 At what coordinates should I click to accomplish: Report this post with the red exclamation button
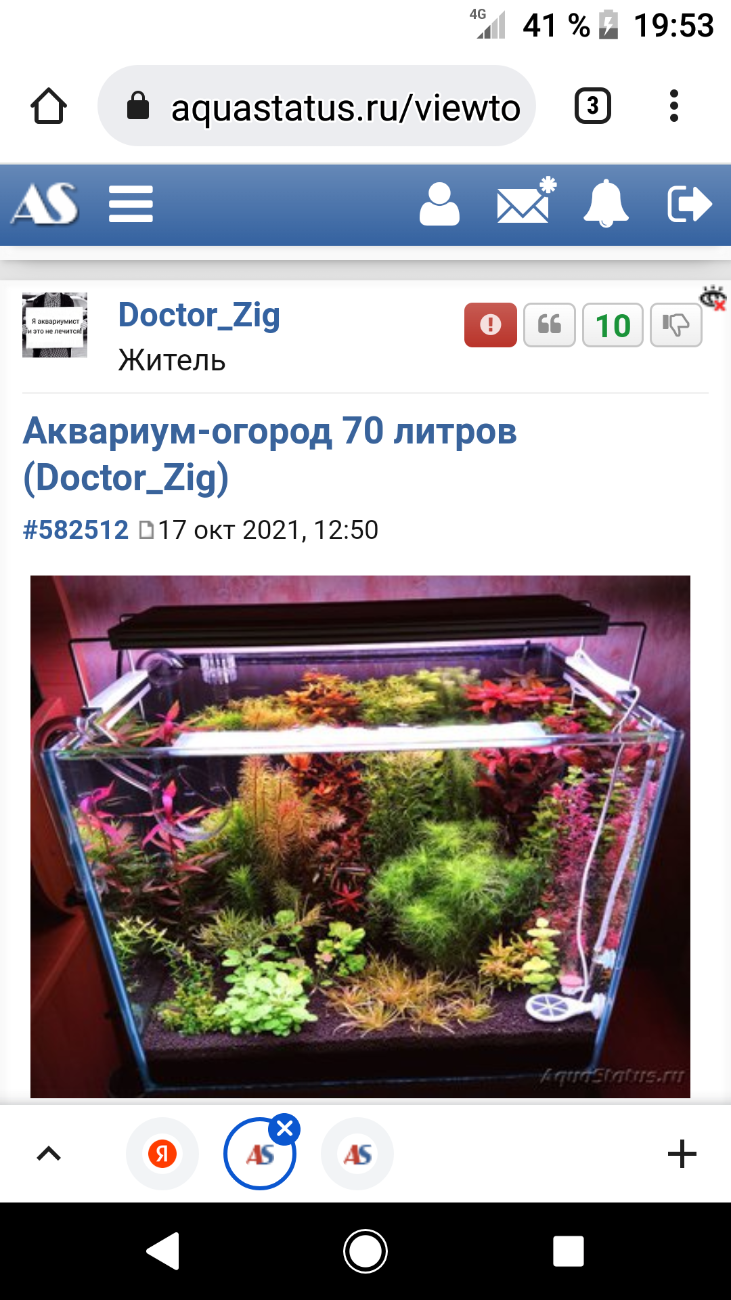pos(490,325)
